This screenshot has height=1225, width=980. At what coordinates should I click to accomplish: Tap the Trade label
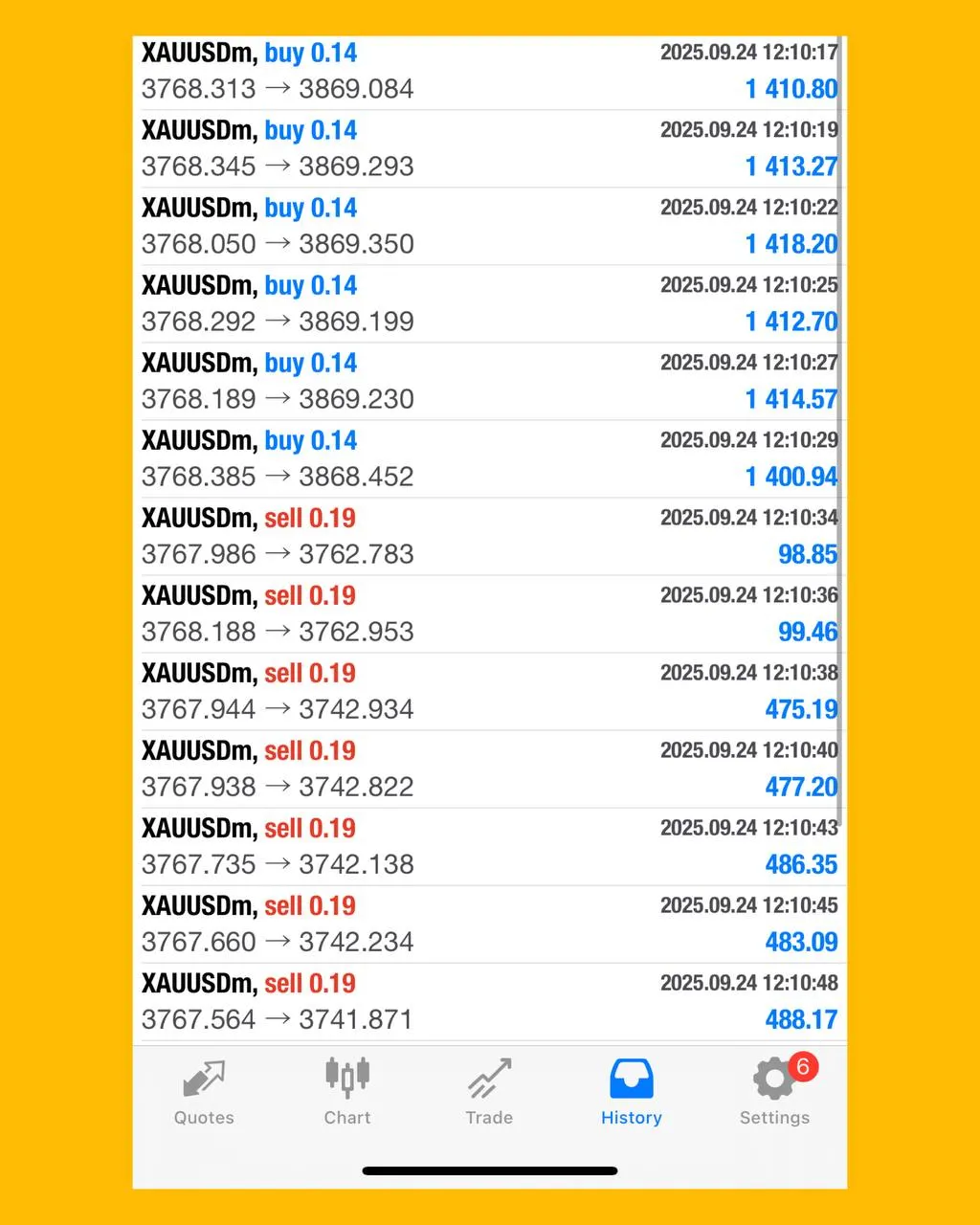click(x=489, y=1117)
